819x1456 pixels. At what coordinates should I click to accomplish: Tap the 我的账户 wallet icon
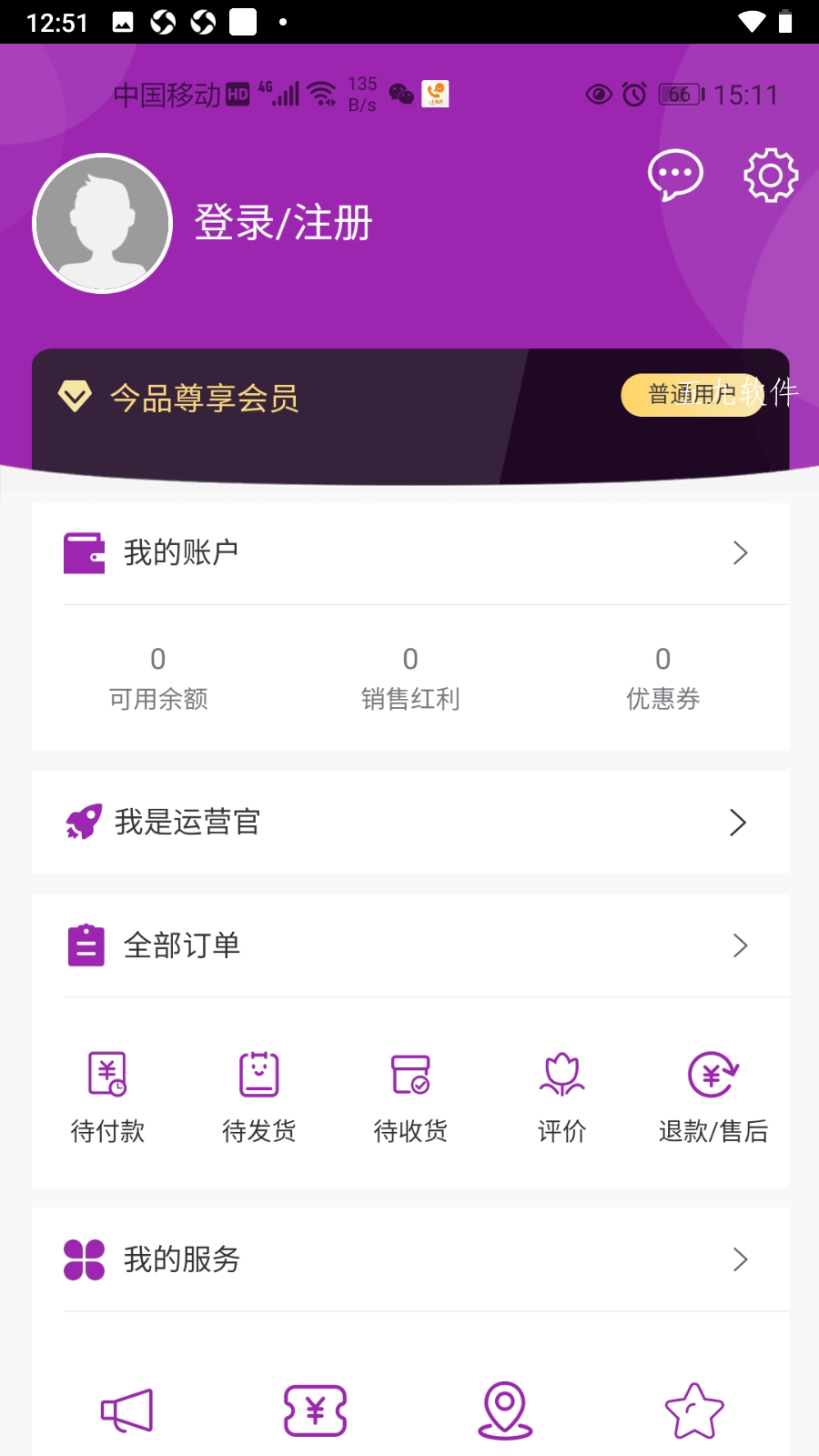pos(84,551)
